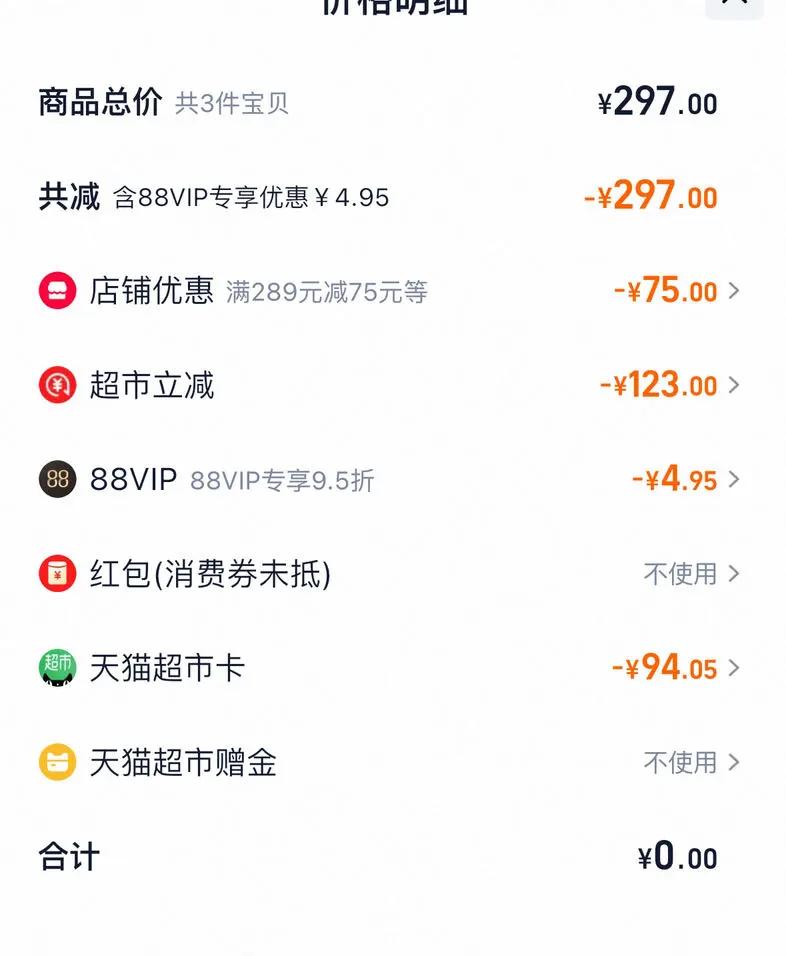Open 店铺优惠 discount details
The image size is (786, 956).
click(x=676, y=291)
